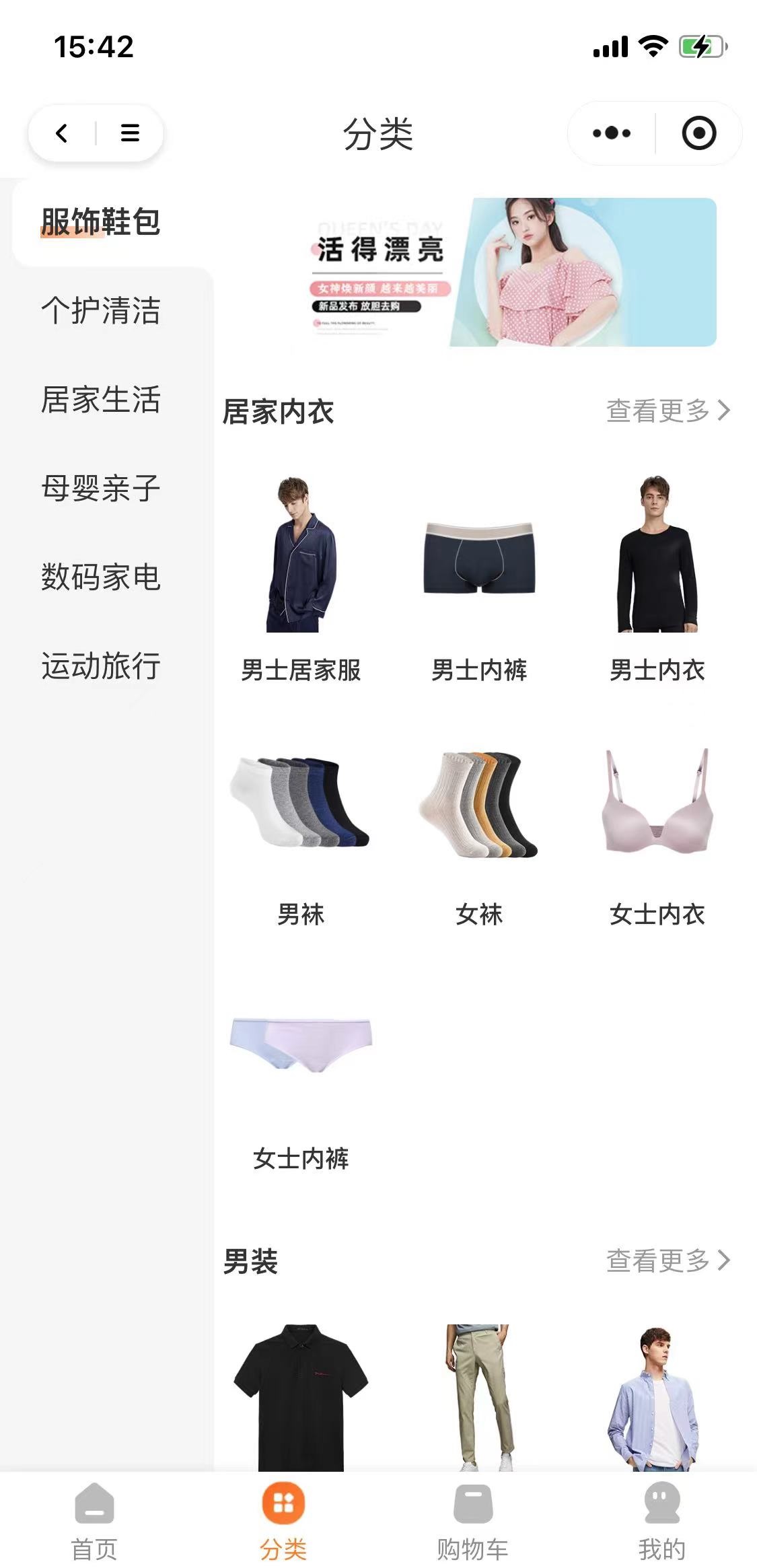Open the 运动旅行 category
Image resolution: width=757 pixels, height=1568 pixels.
pos(101,666)
